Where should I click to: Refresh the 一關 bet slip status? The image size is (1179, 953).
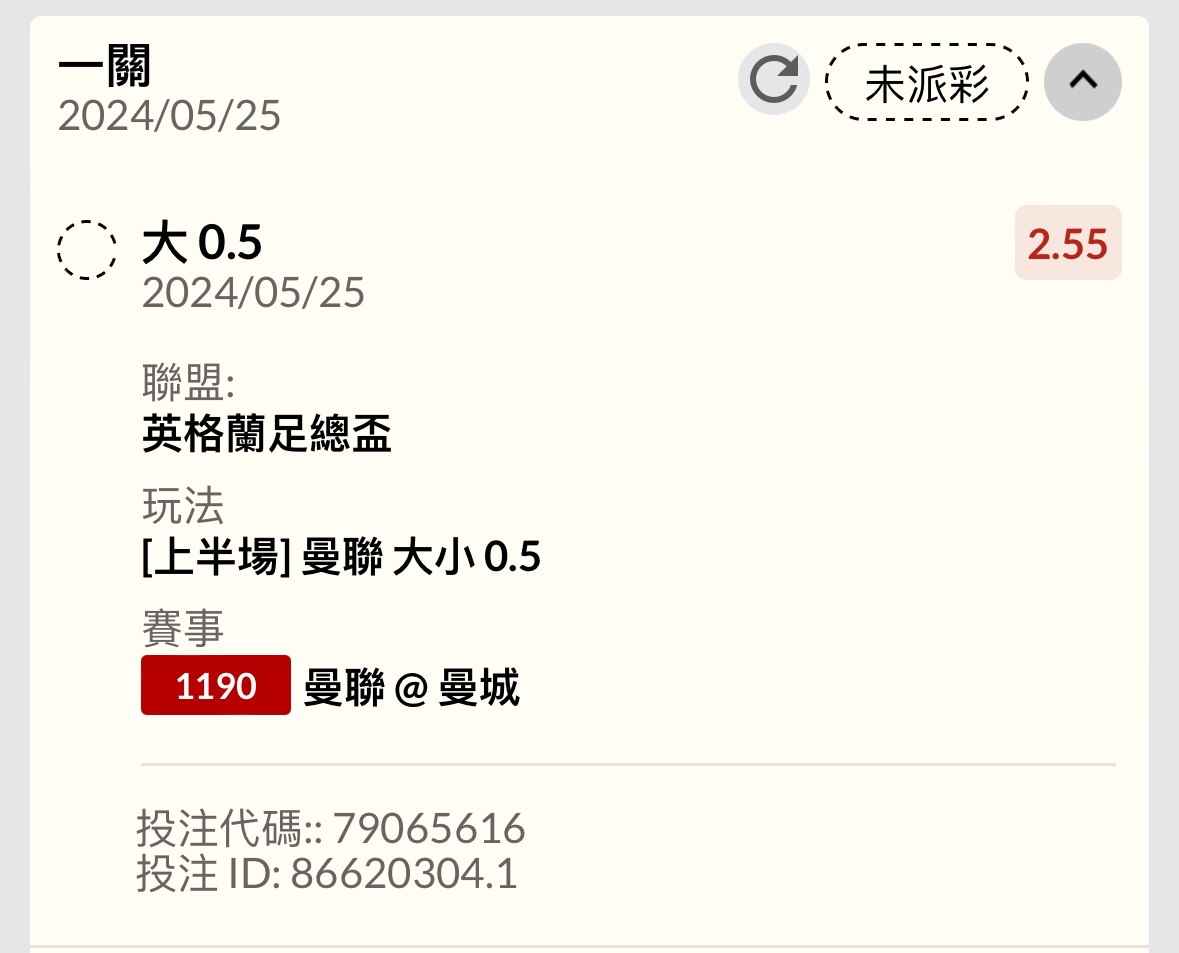click(x=774, y=81)
